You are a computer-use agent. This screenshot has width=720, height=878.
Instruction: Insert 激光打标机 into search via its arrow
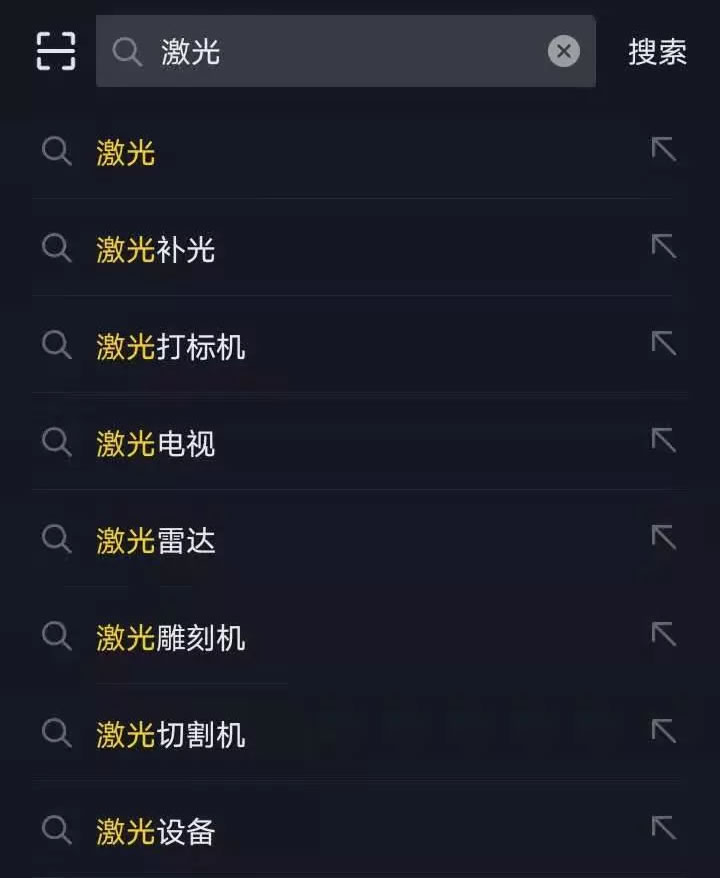664,343
